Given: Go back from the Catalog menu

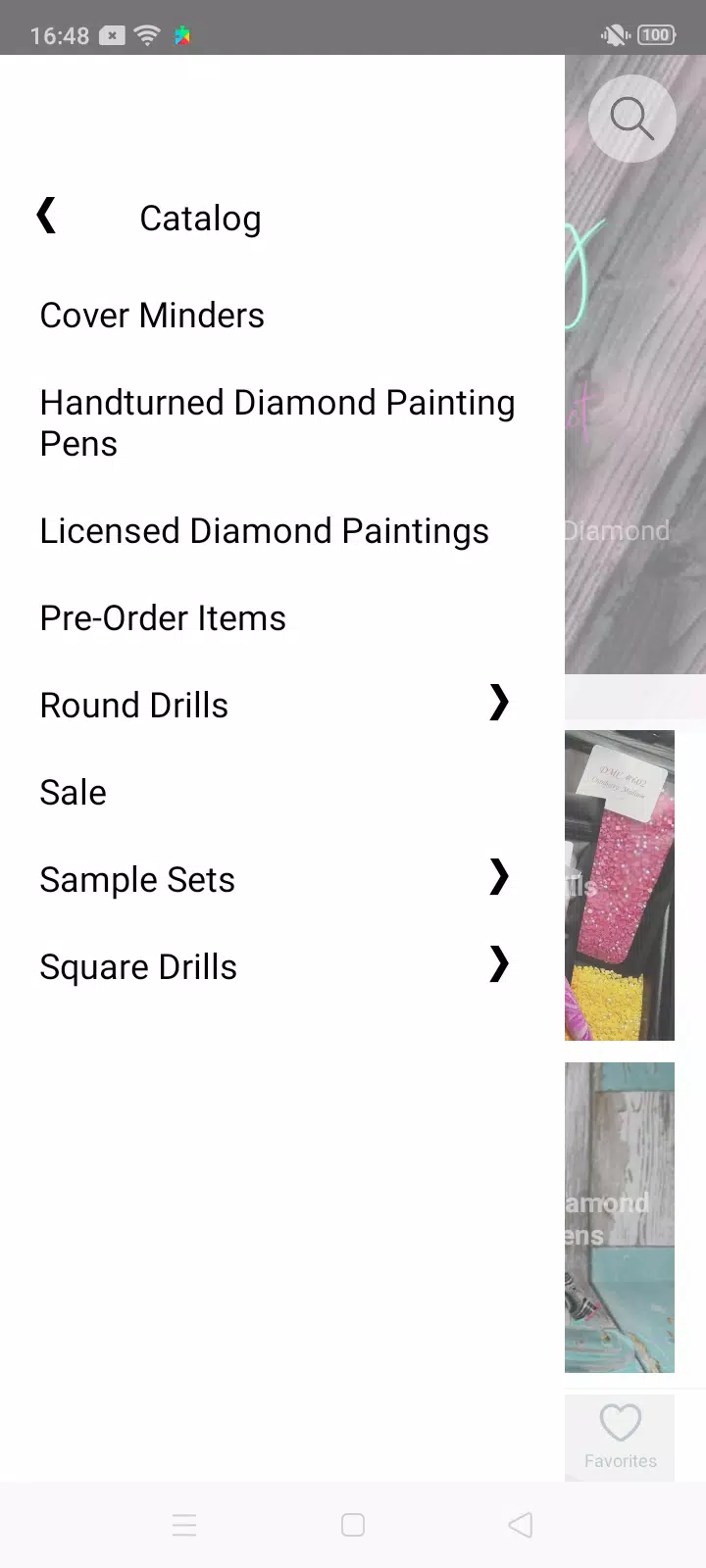Looking at the screenshot, I should pyautogui.click(x=46, y=217).
